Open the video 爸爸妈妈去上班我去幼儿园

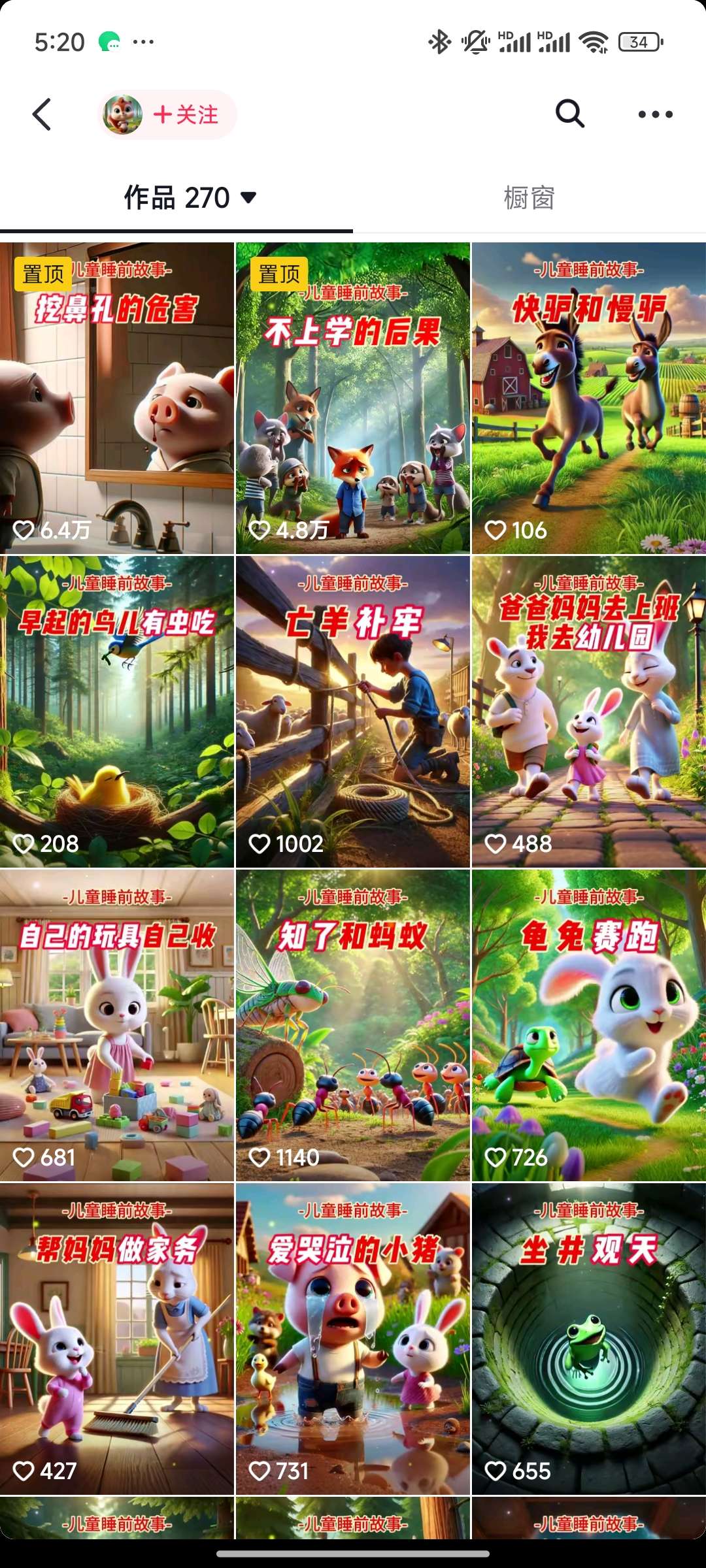[588, 712]
